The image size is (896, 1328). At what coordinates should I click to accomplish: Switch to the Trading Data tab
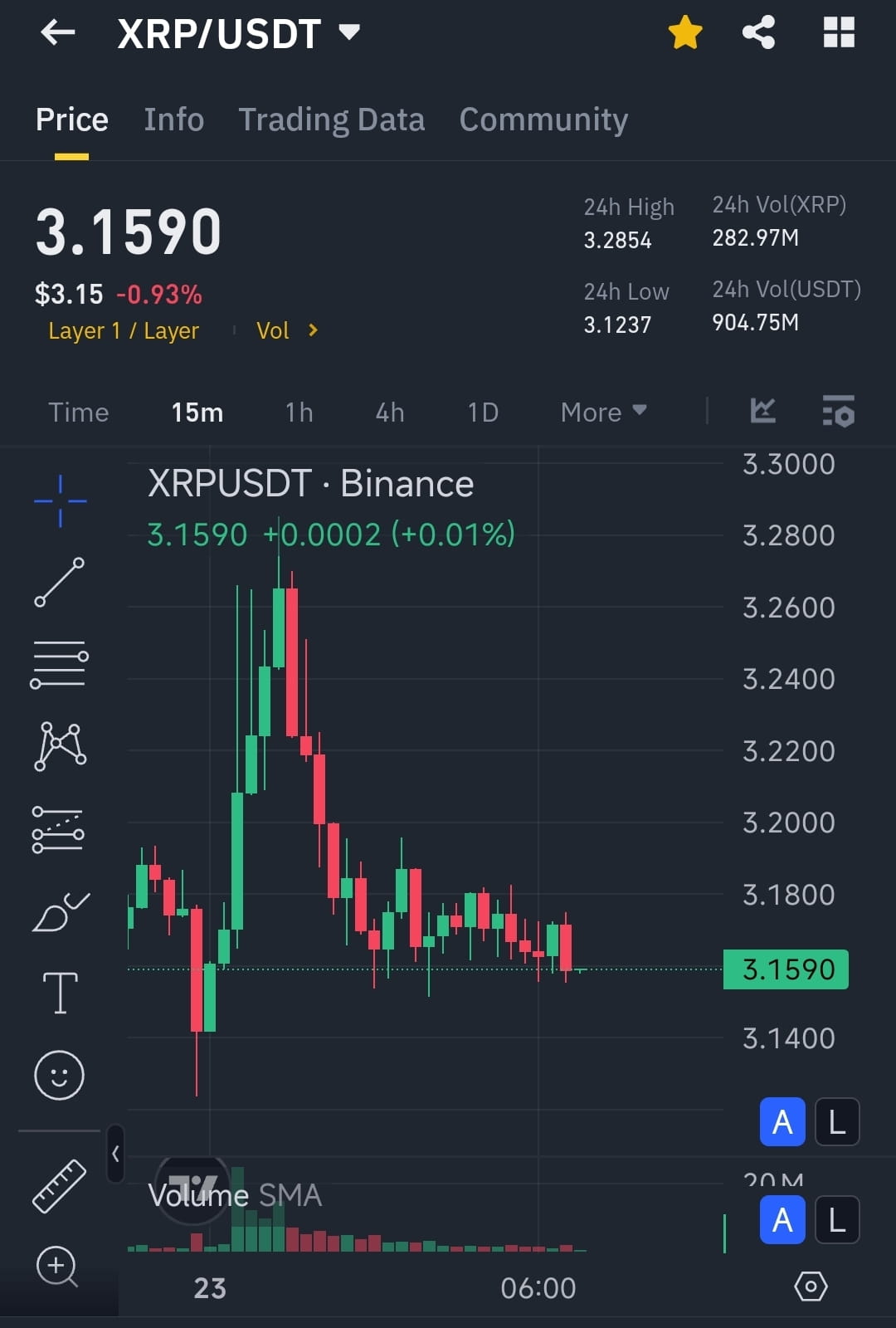332,120
